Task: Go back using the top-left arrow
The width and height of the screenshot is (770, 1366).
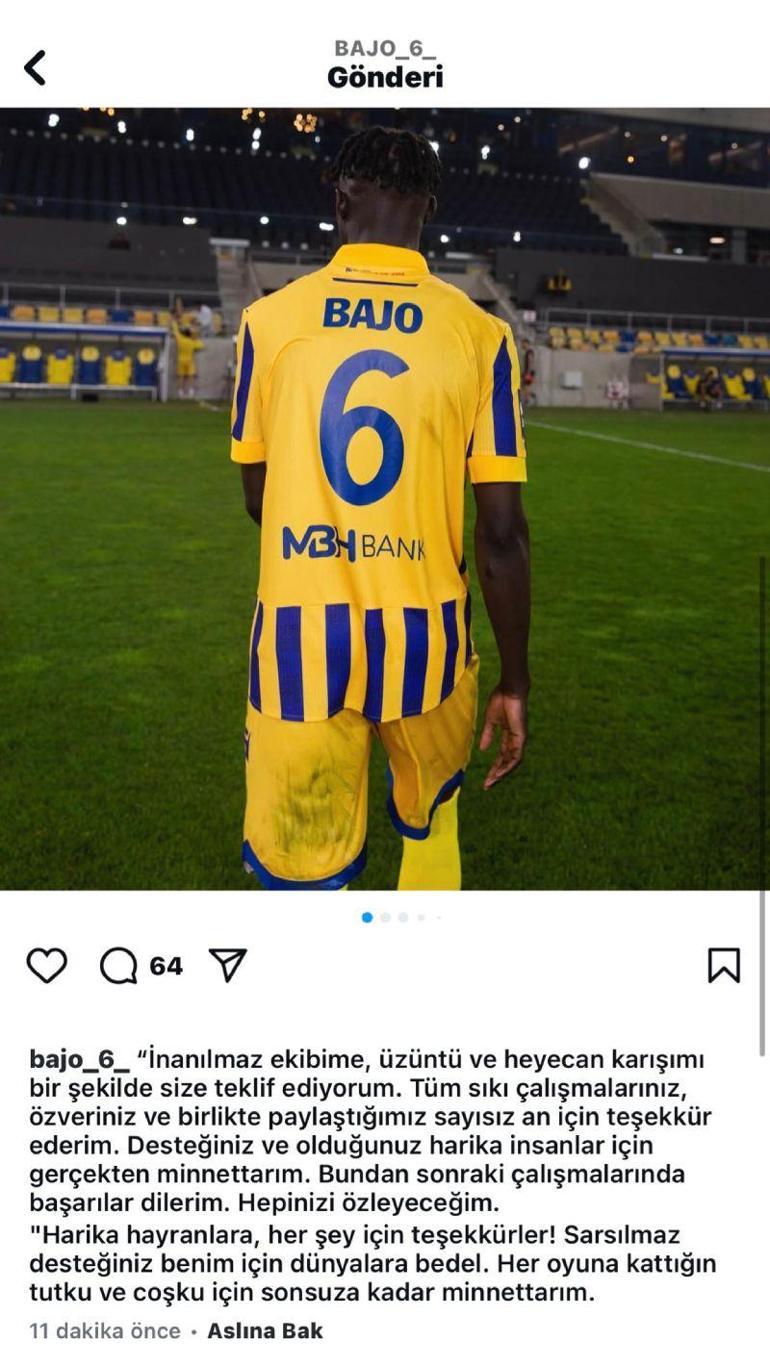Action: coord(35,68)
